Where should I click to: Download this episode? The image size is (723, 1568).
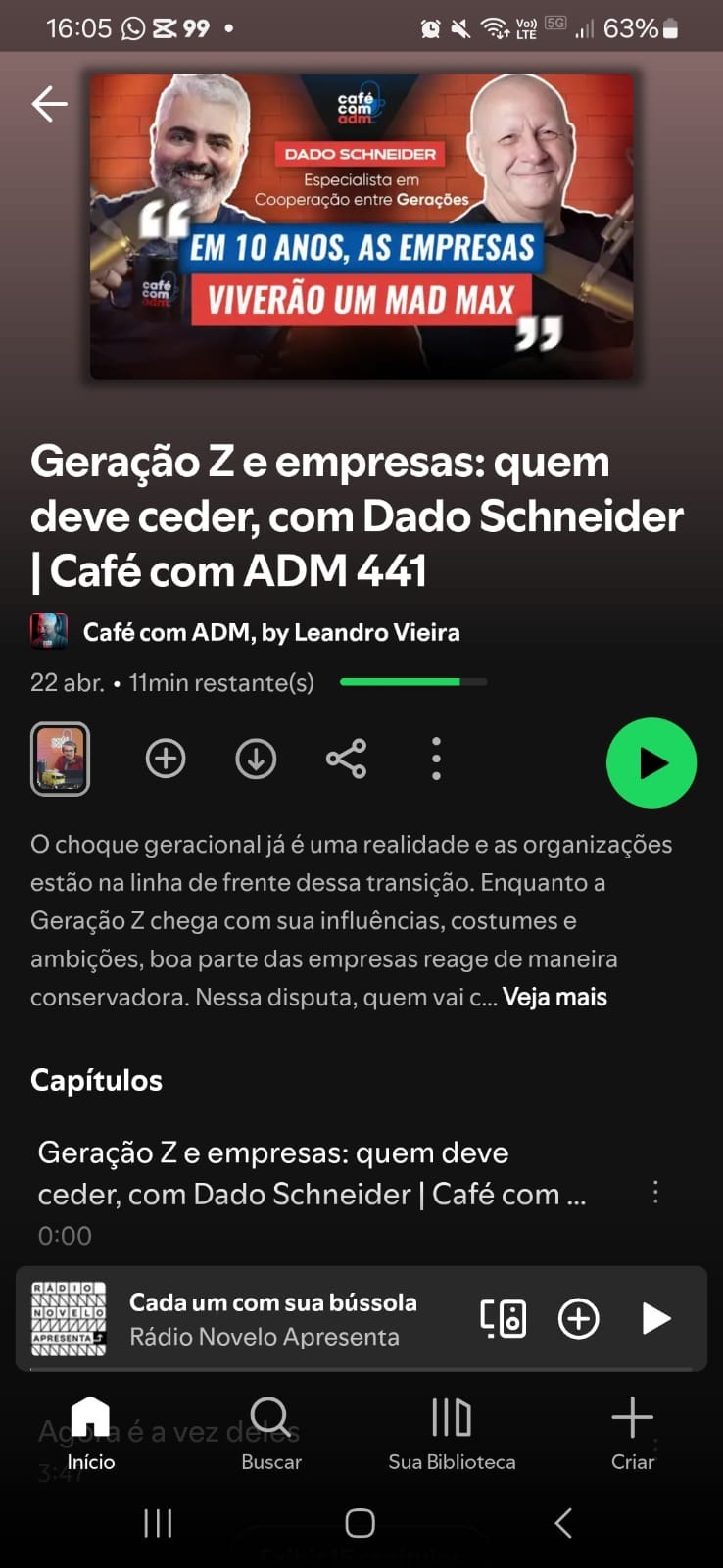coord(256,759)
